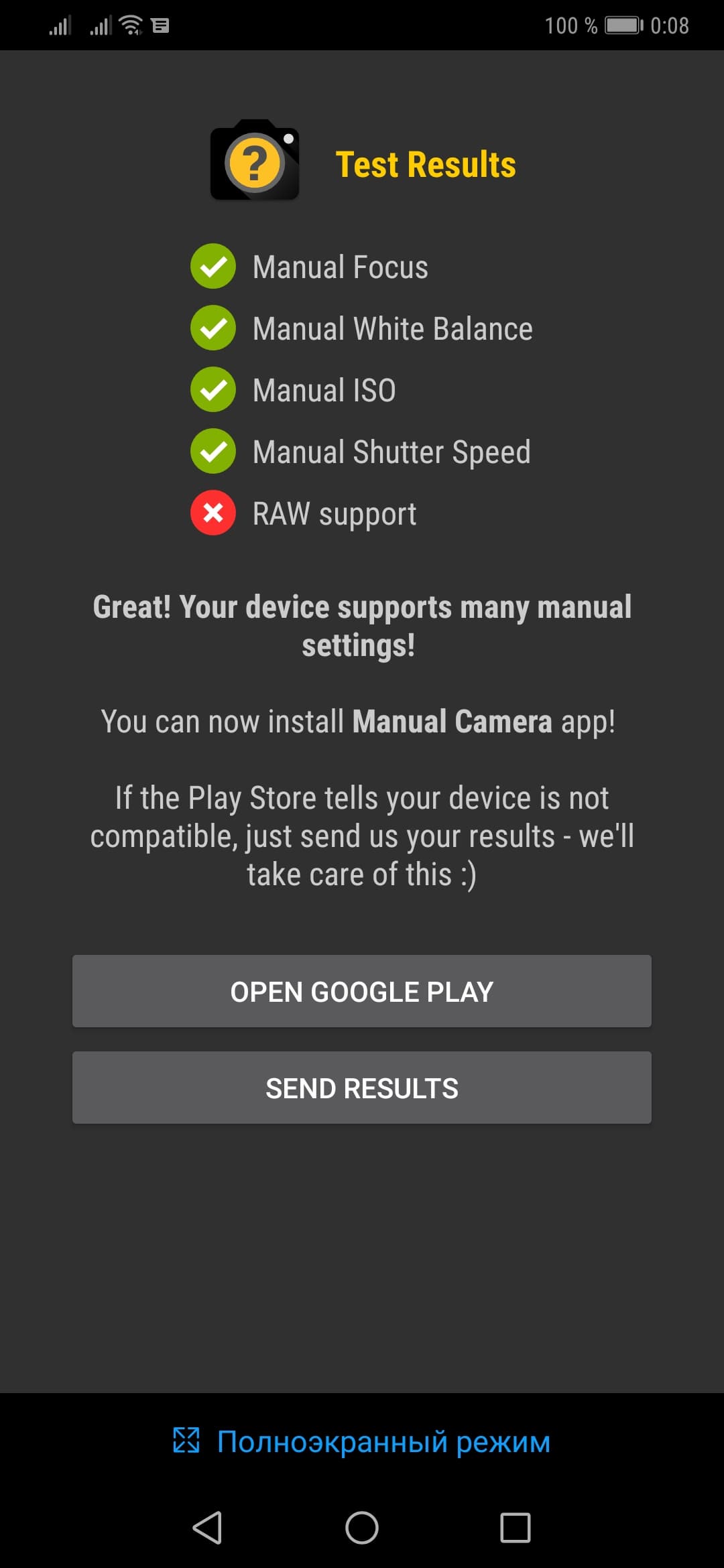Go to the home screen

362,1527
